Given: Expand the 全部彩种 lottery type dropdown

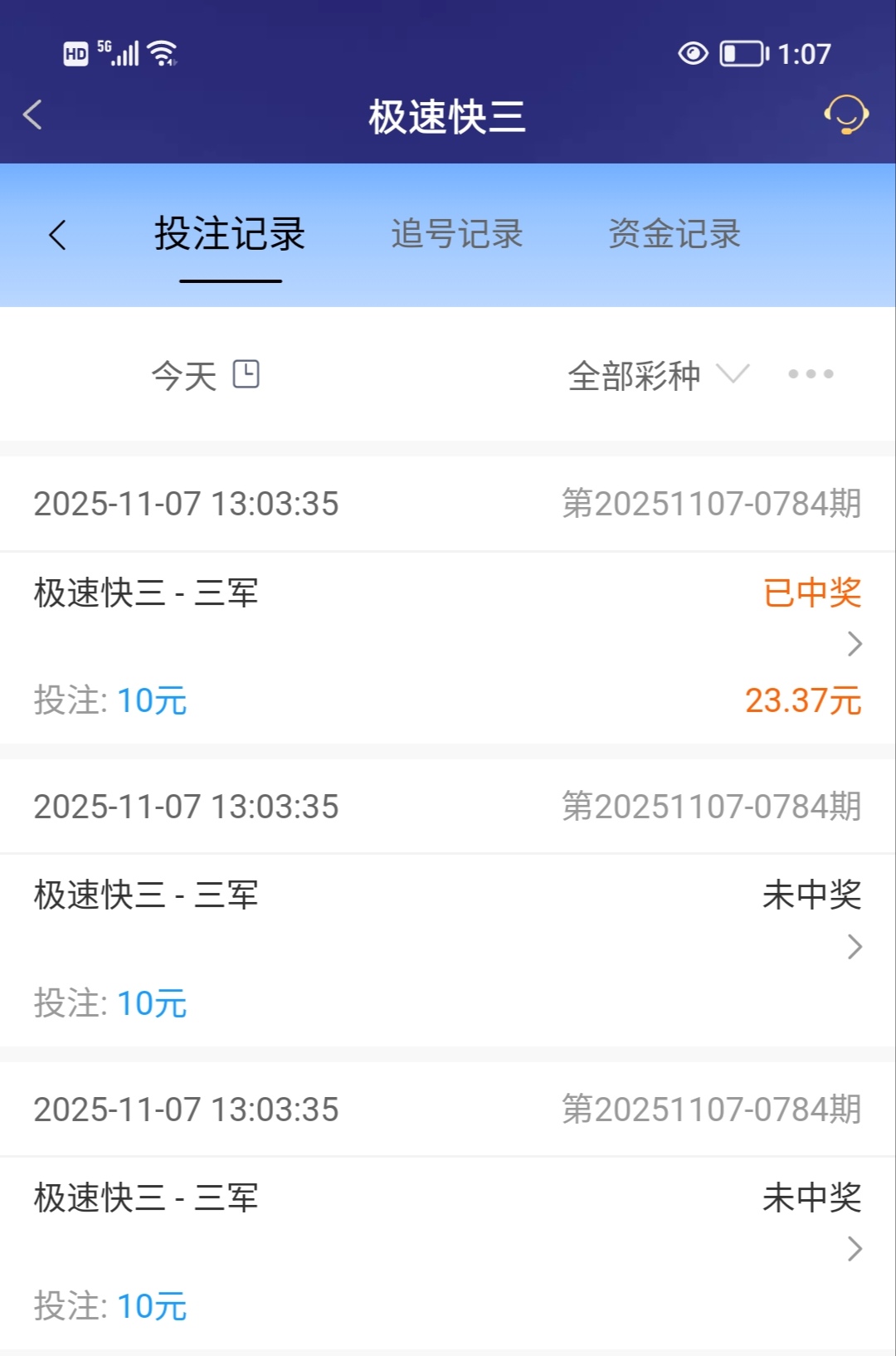Looking at the screenshot, I should pos(657,375).
